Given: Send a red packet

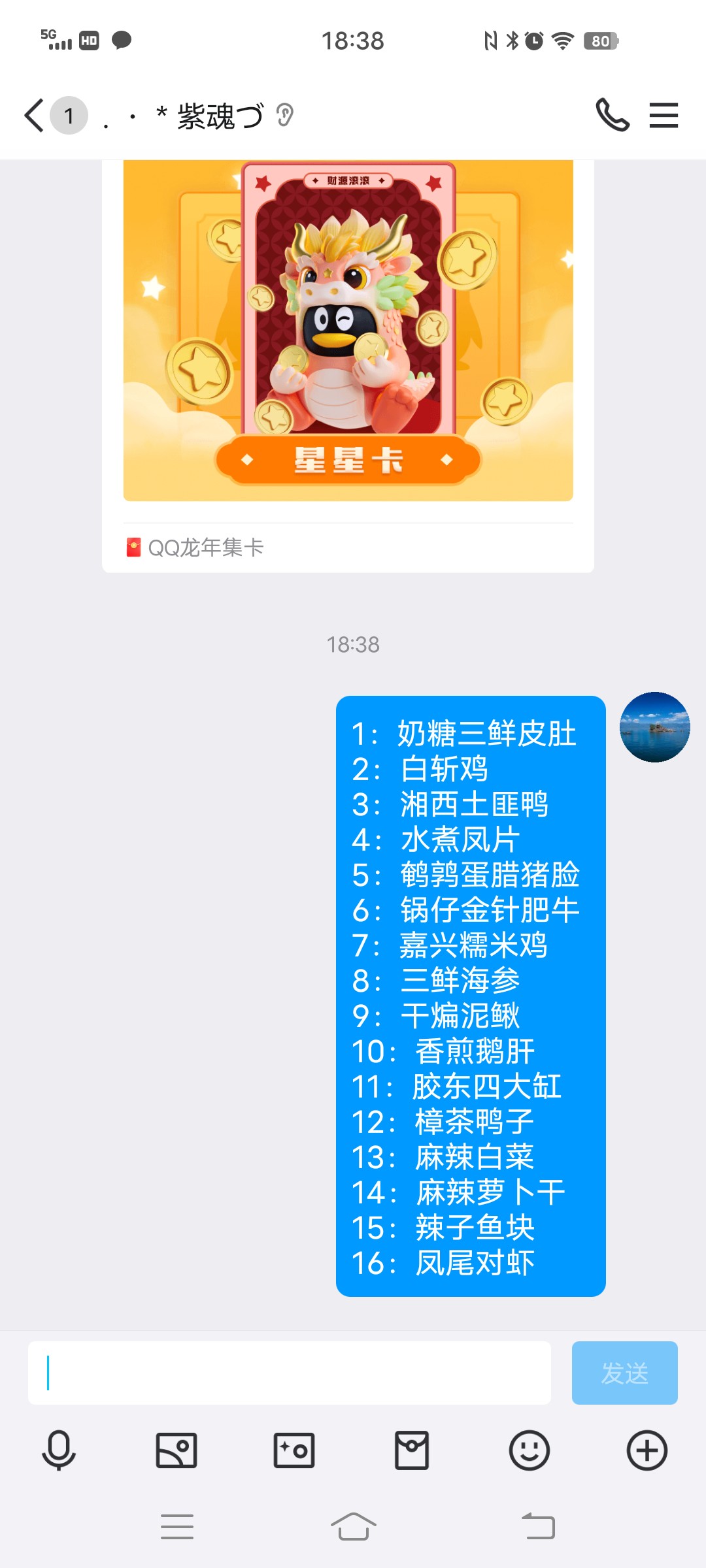Looking at the screenshot, I should click(x=412, y=1450).
